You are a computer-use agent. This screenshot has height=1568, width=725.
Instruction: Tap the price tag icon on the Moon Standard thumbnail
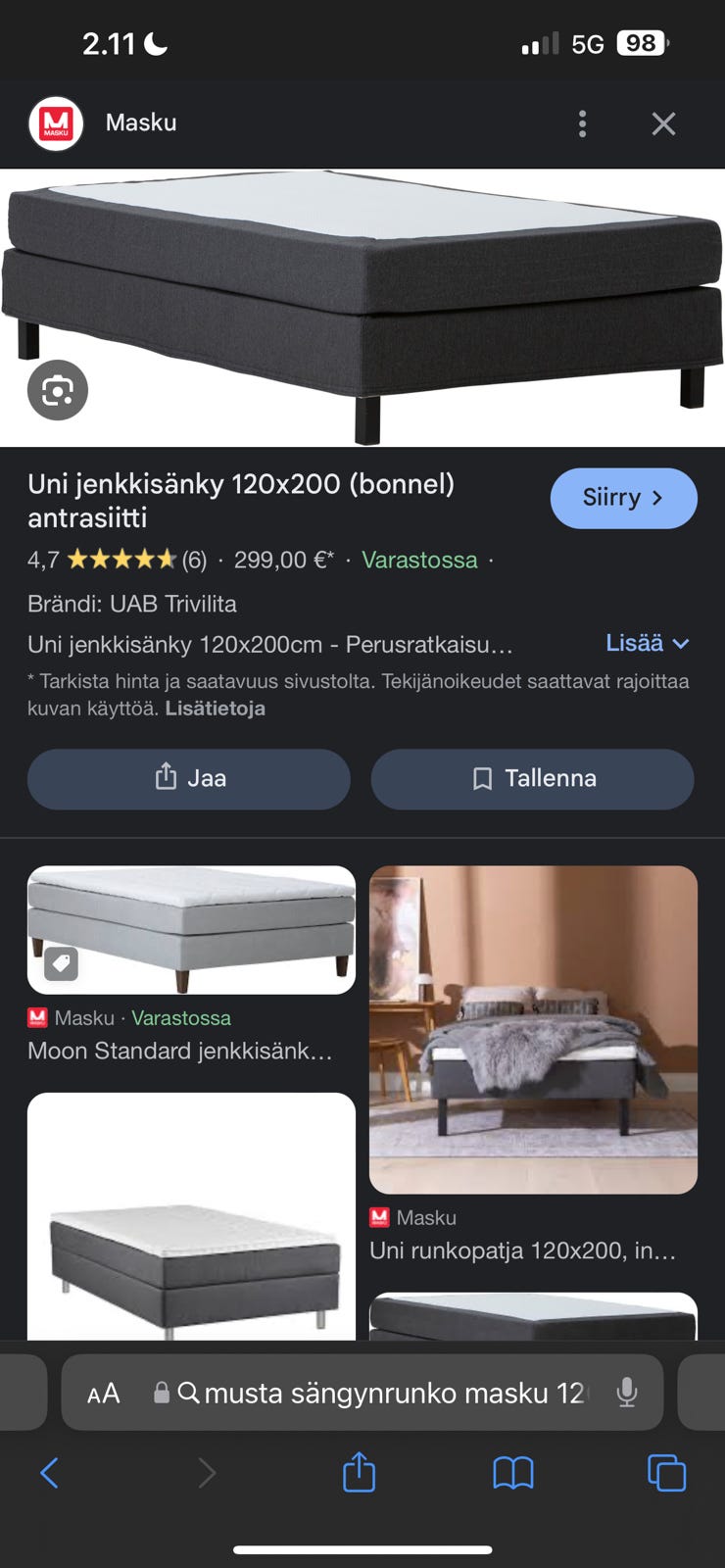click(x=61, y=964)
